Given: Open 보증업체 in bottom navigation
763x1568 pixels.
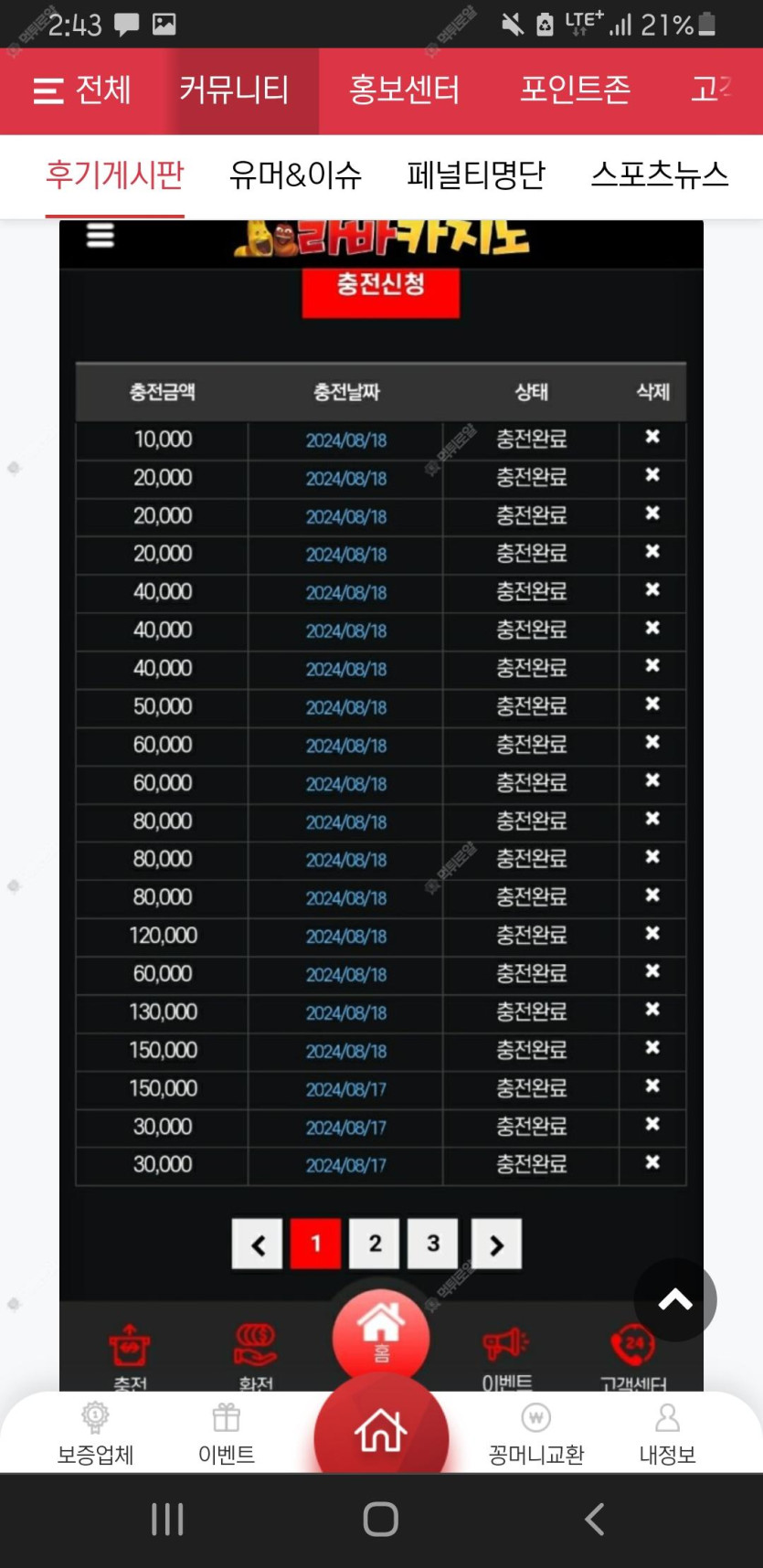Looking at the screenshot, I should (x=95, y=1435).
